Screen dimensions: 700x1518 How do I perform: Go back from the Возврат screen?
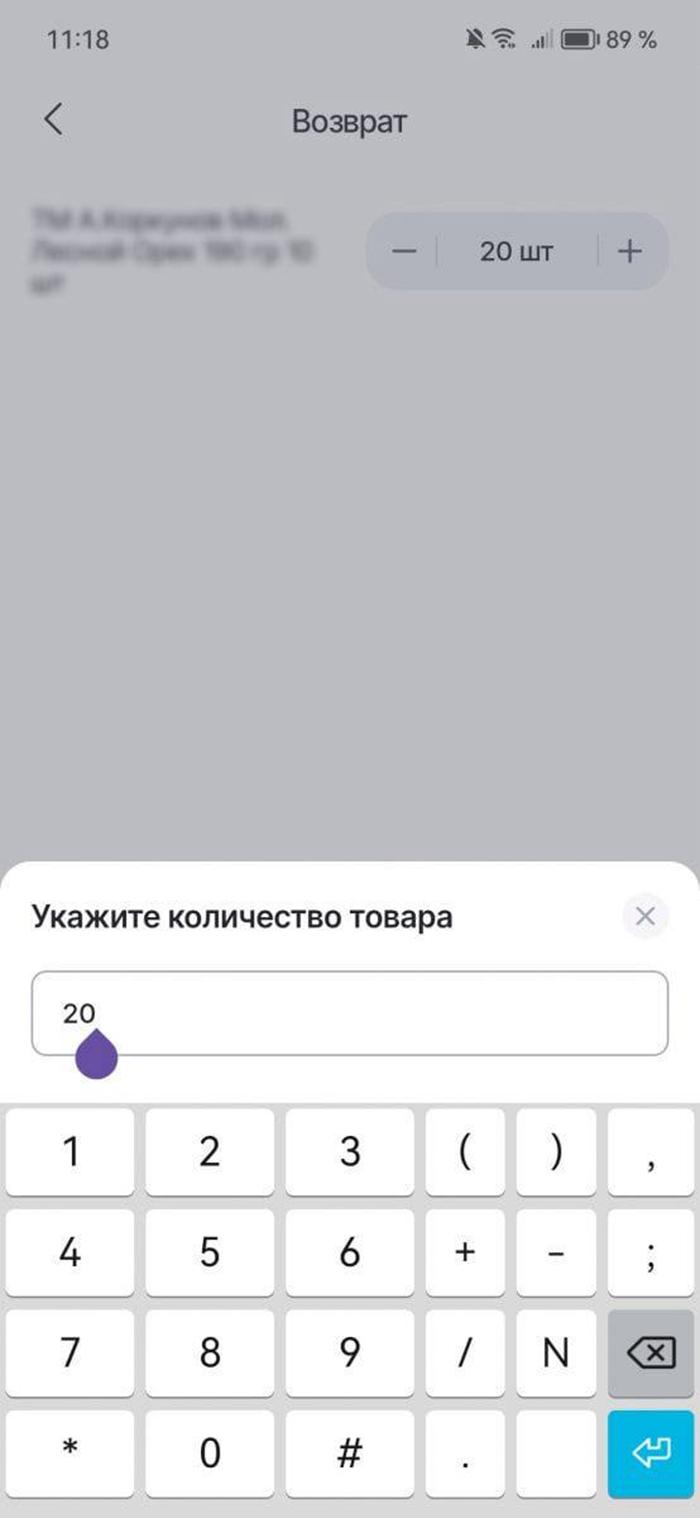point(54,120)
